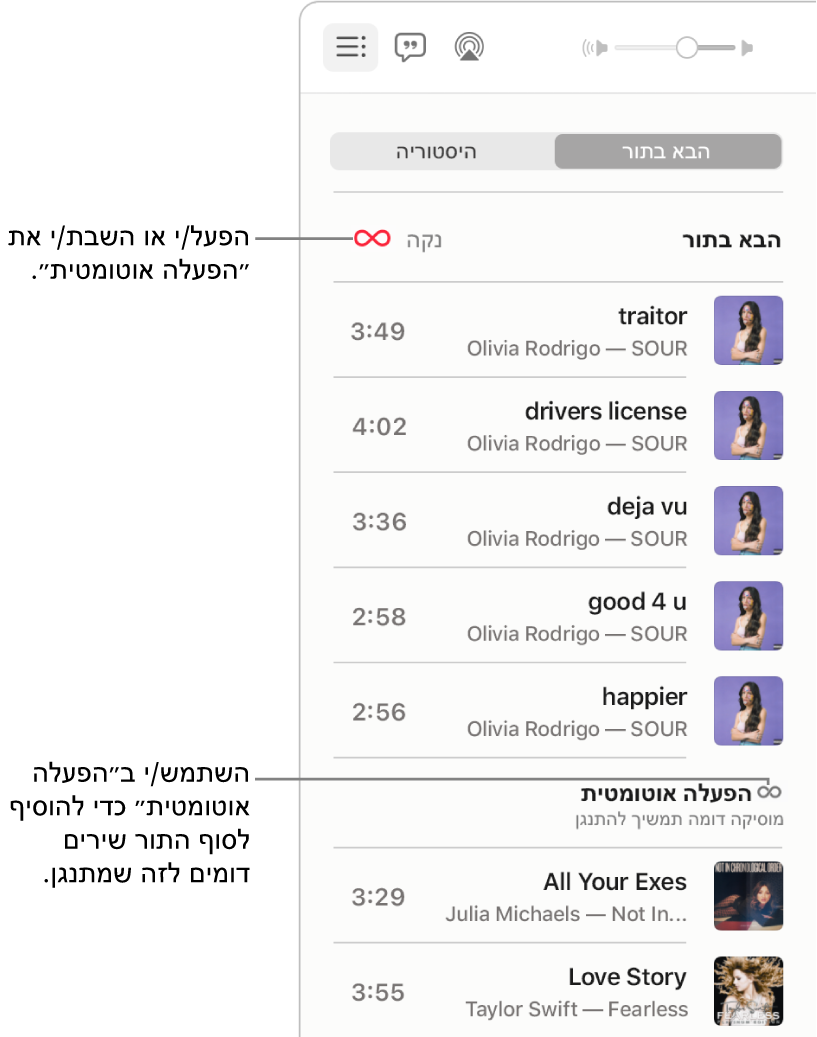This screenshot has height=1037, width=817.
Task: Open the Lyrics panel icon
Action: pyautogui.click(x=410, y=46)
